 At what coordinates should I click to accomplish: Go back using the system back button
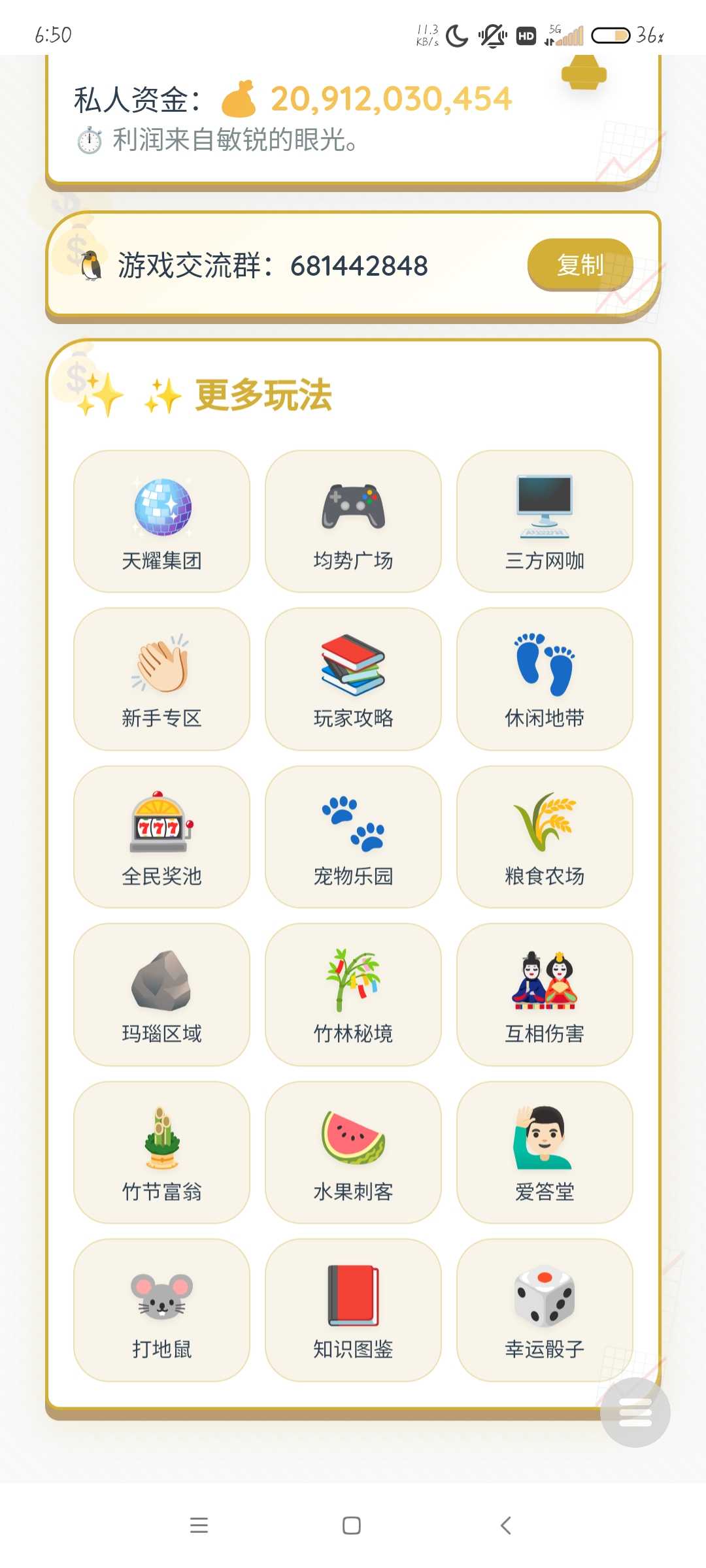coord(505,1526)
